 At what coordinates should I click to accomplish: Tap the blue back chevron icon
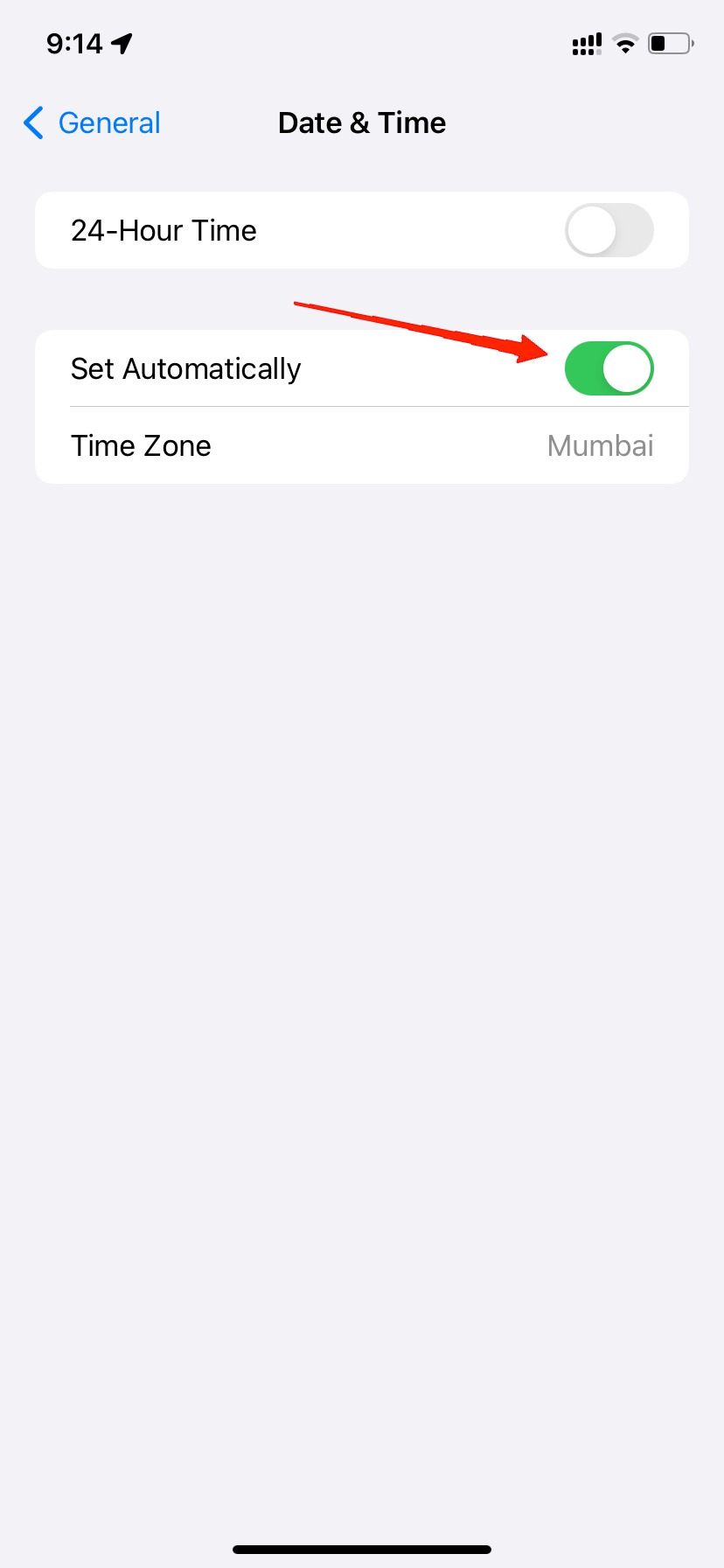tap(31, 122)
